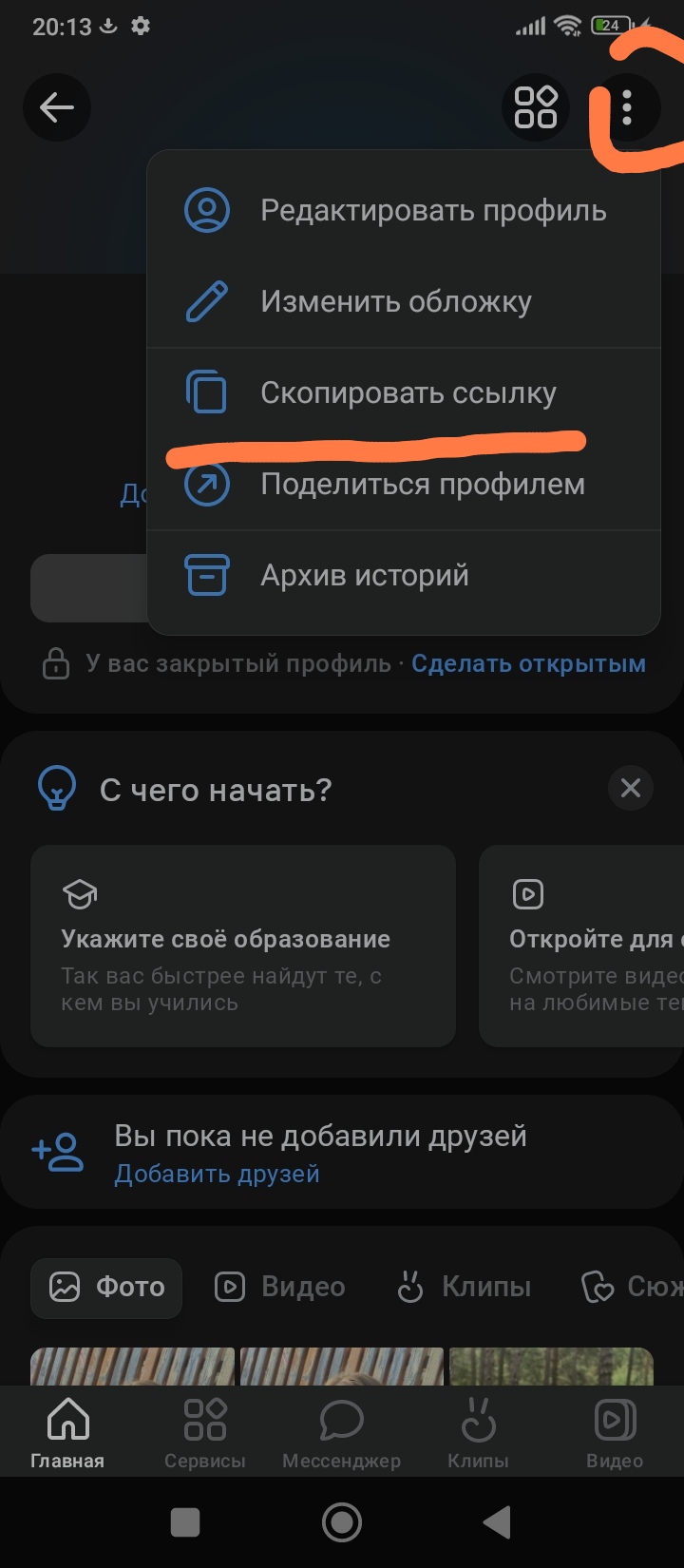Open Видео in bottom navigation
The width and height of the screenshot is (684, 1568).
click(x=615, y=1433)
